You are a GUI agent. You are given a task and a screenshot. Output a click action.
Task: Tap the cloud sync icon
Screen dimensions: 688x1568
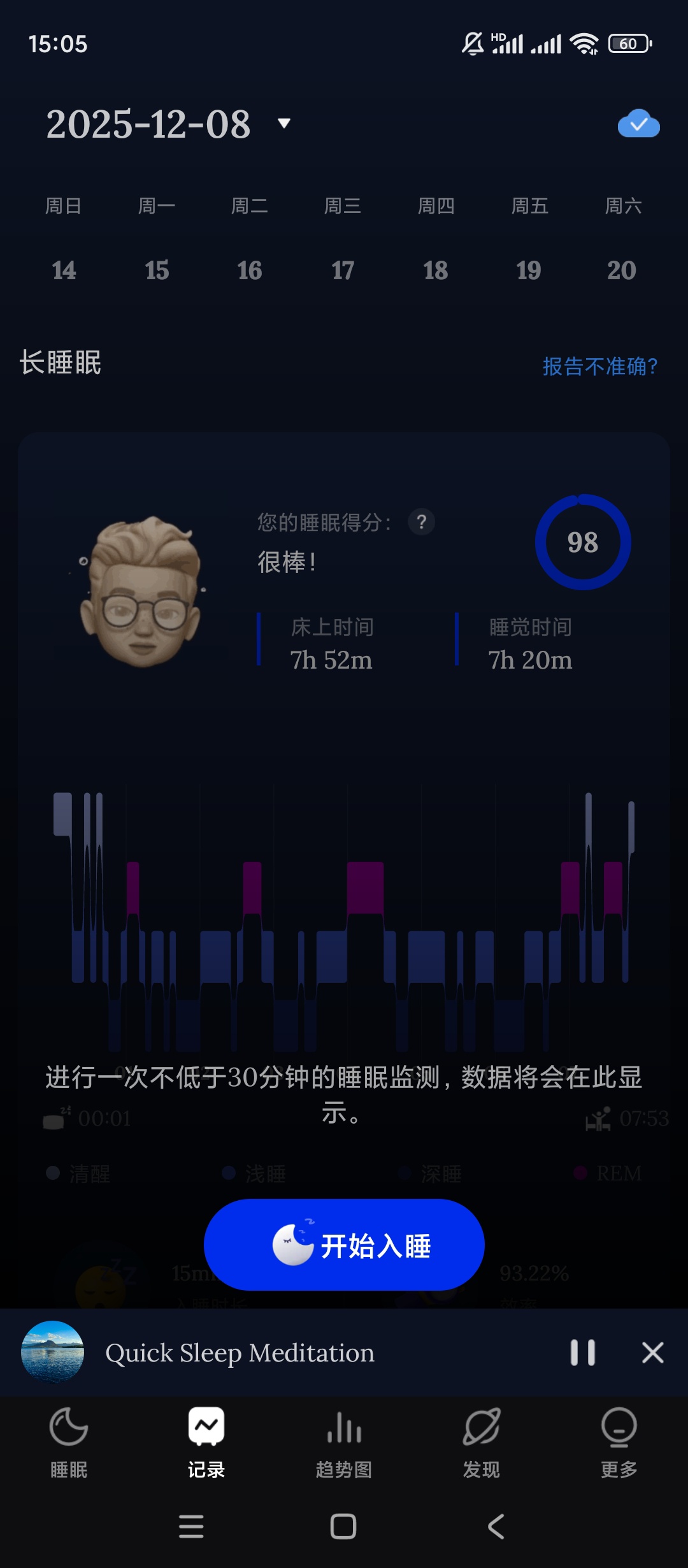(638, 124)
